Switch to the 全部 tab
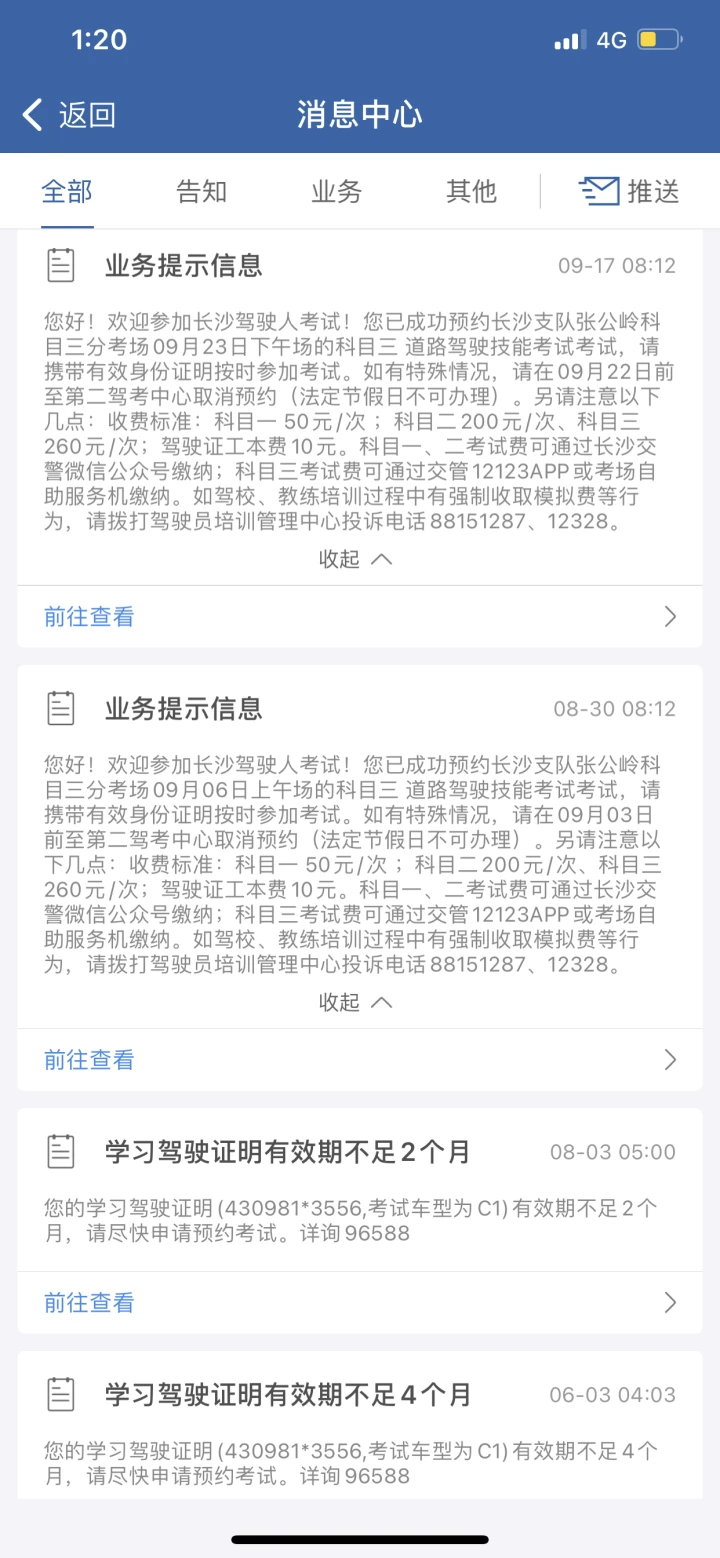 click(x=67, y=191)
